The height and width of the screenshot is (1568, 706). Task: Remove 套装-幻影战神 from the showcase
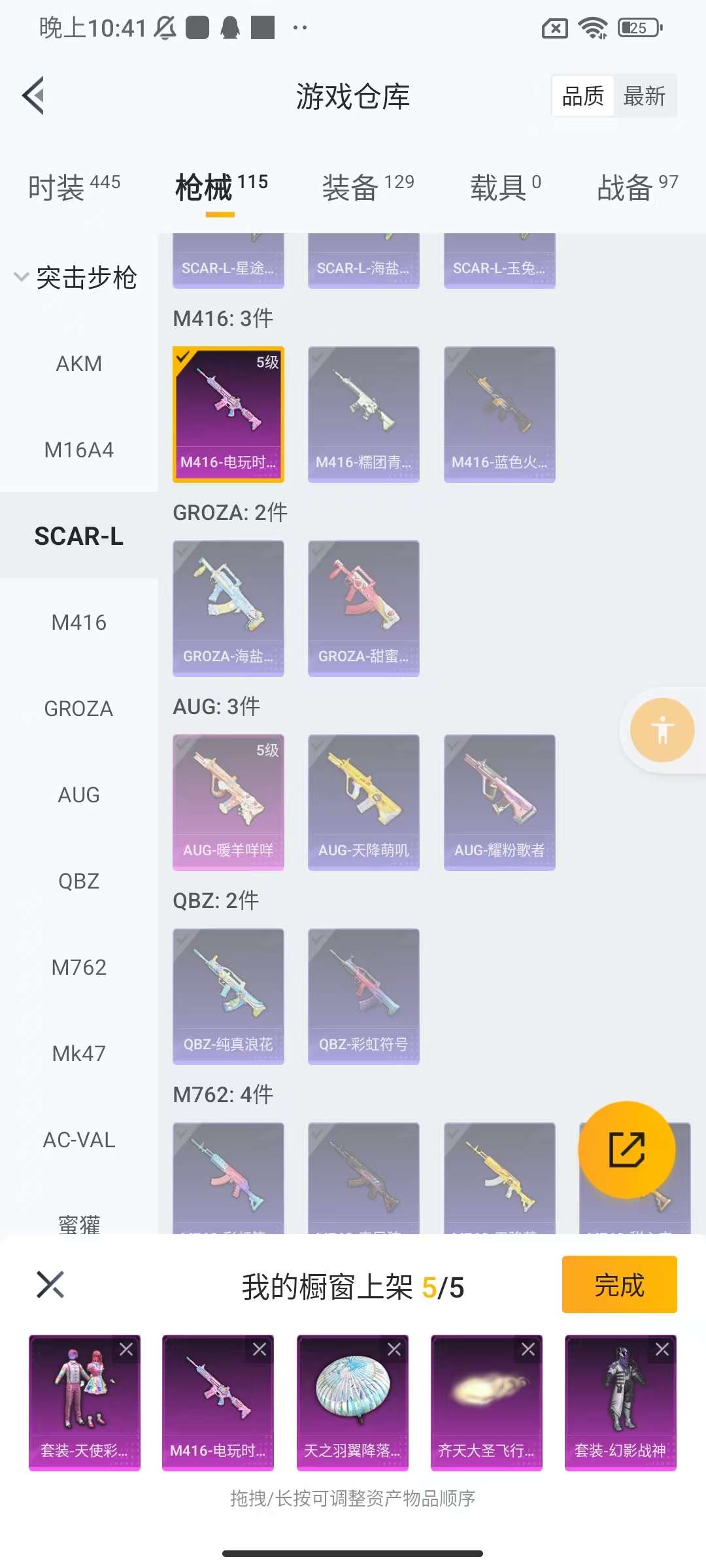pyautogui.click(x=662, y=1349)
